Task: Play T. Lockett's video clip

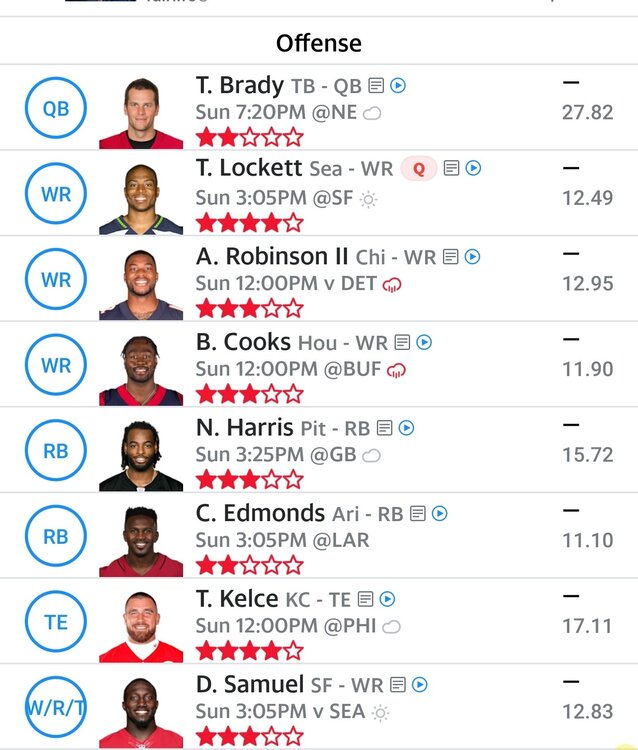Action: (473, 169)
